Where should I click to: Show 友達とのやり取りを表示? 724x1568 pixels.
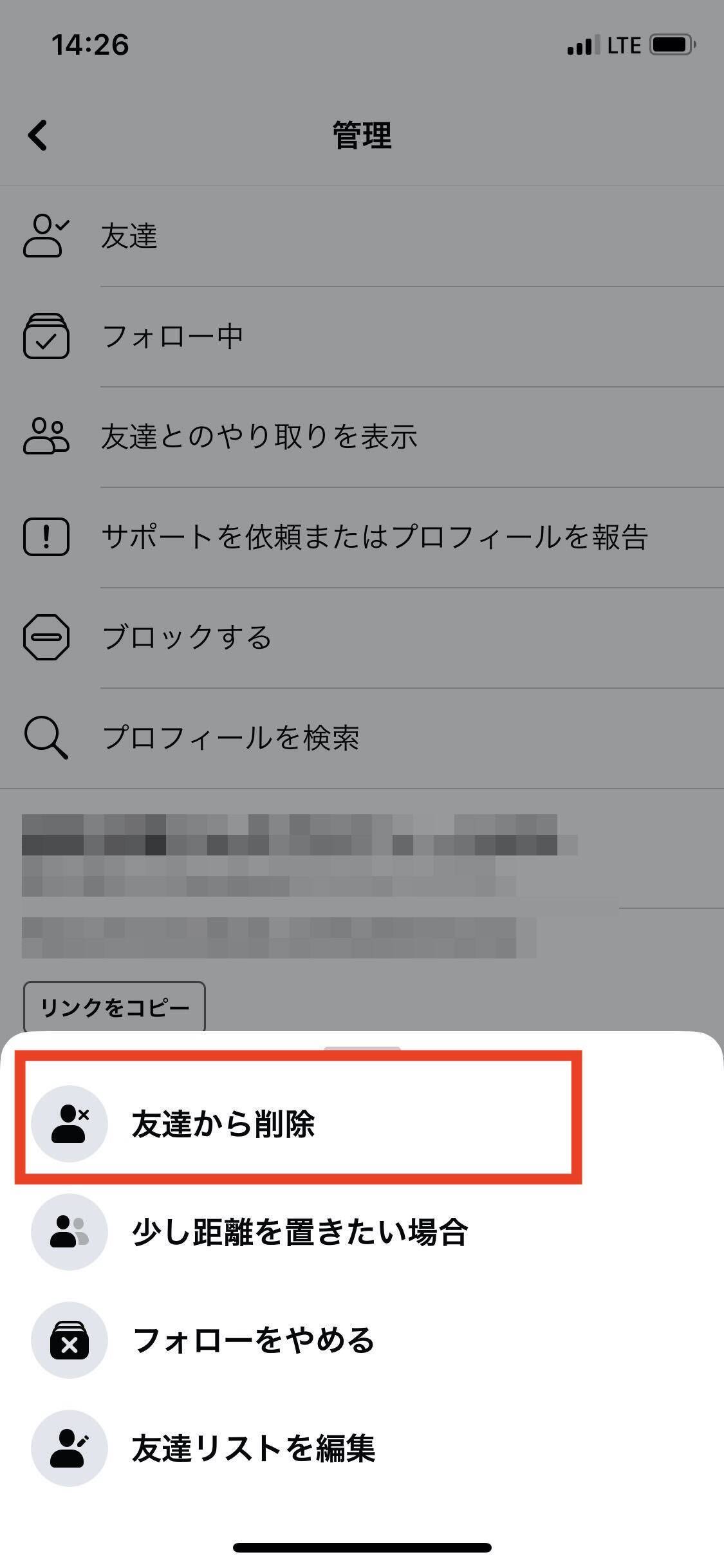[x=259, y=437]
